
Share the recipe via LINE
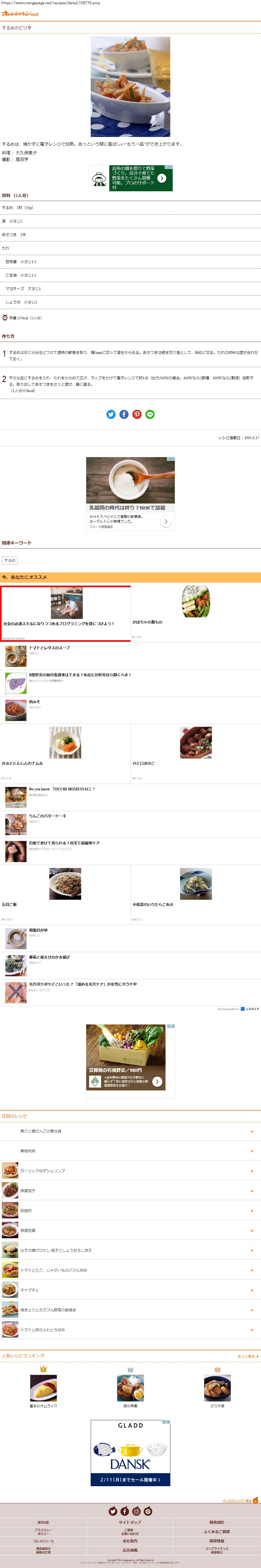click(150, 415)
